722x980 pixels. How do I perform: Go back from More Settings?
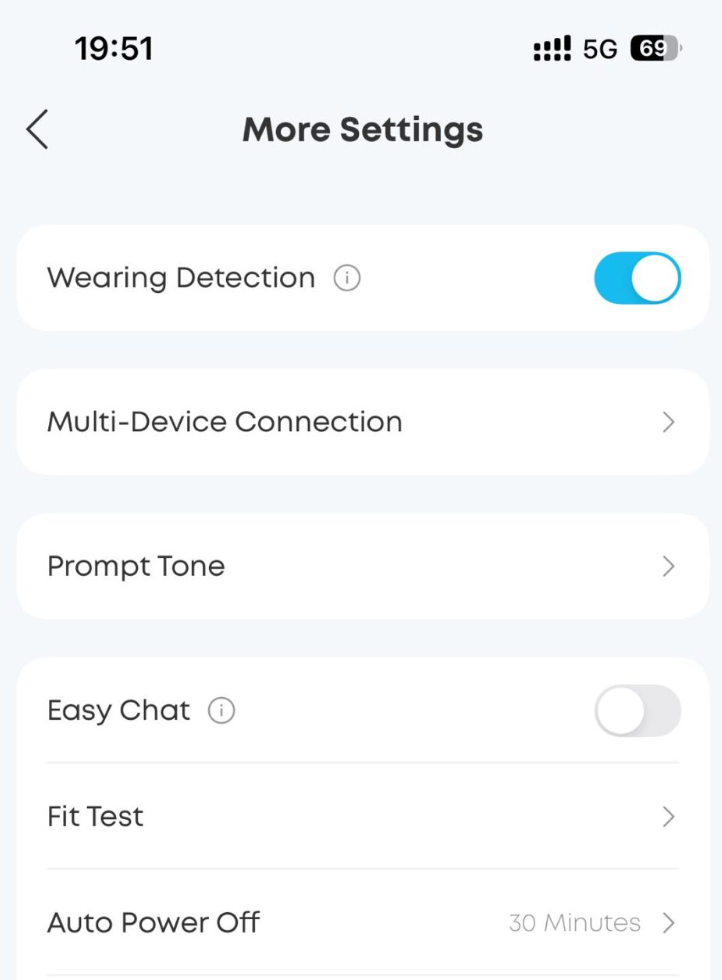(x=38, y=129)
